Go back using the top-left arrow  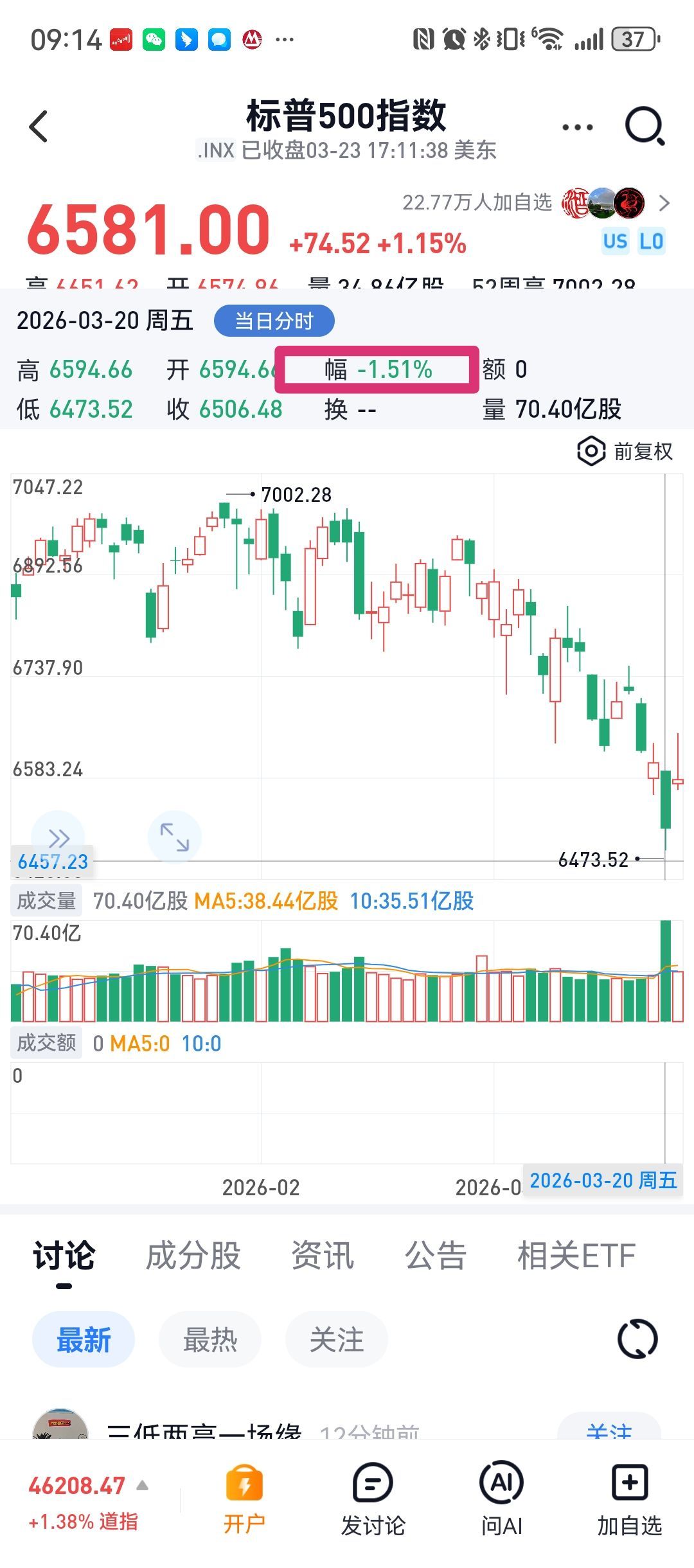coord(39,126)
